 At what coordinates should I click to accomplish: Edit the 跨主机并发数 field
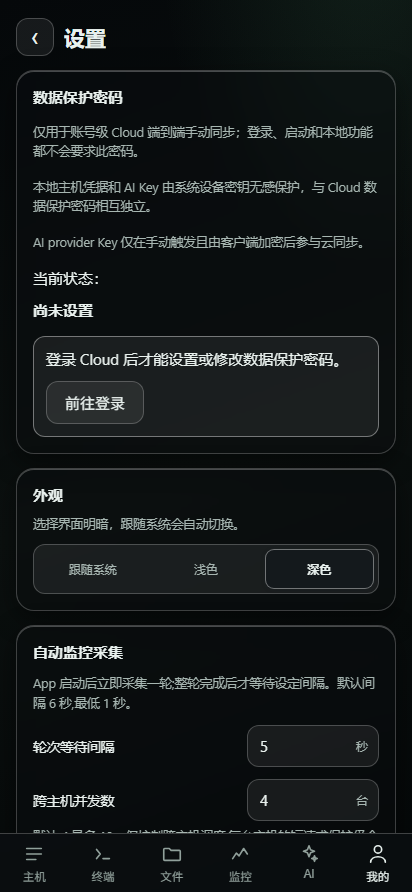click(313, 800)
